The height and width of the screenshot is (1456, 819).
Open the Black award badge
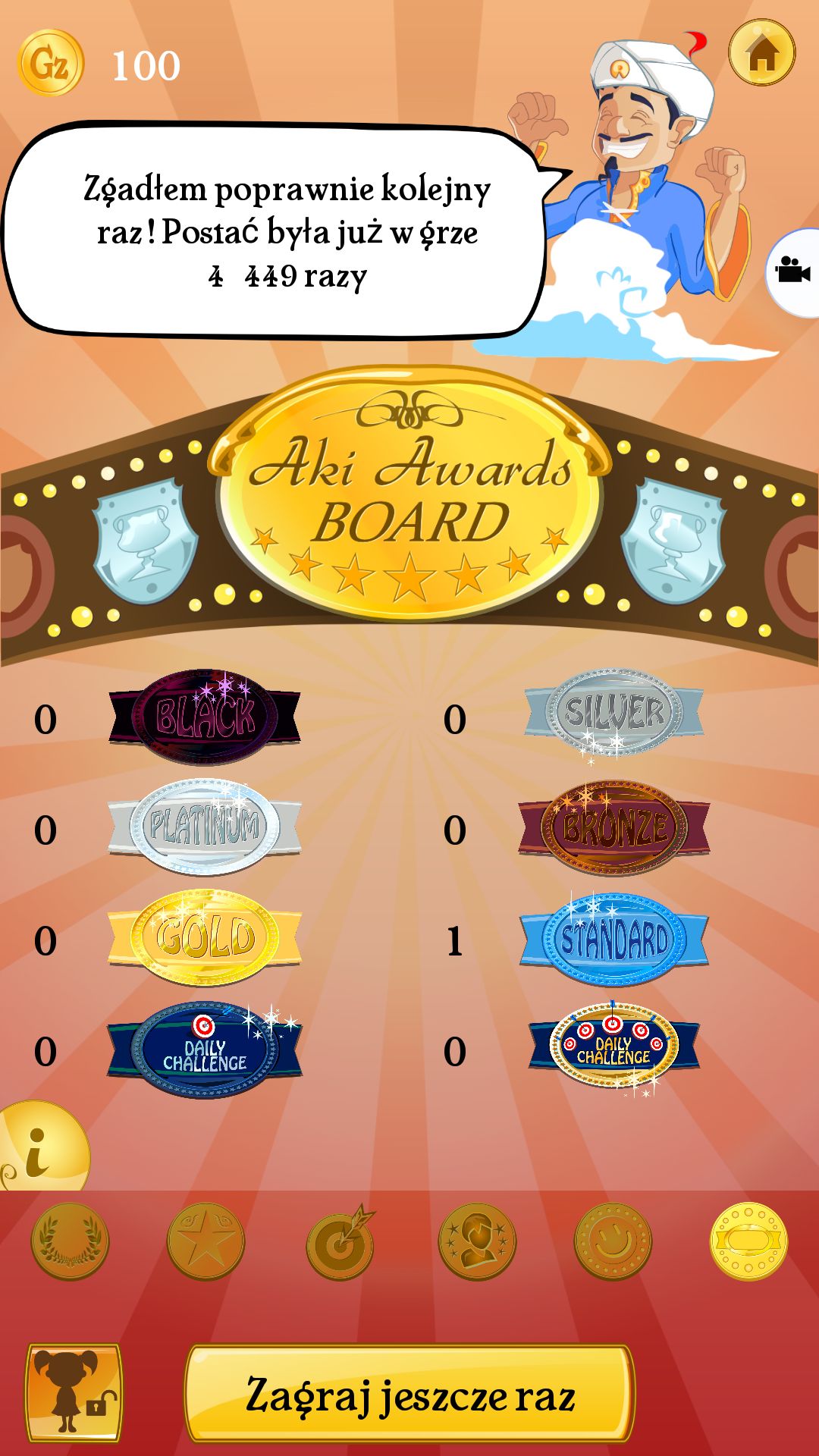pyautogui.click(x=205, y=716)
